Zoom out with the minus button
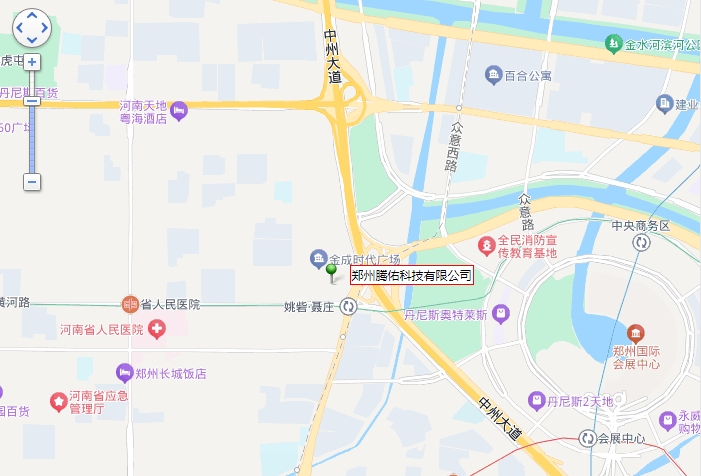701x476 pixels. (x=32, y=182)
